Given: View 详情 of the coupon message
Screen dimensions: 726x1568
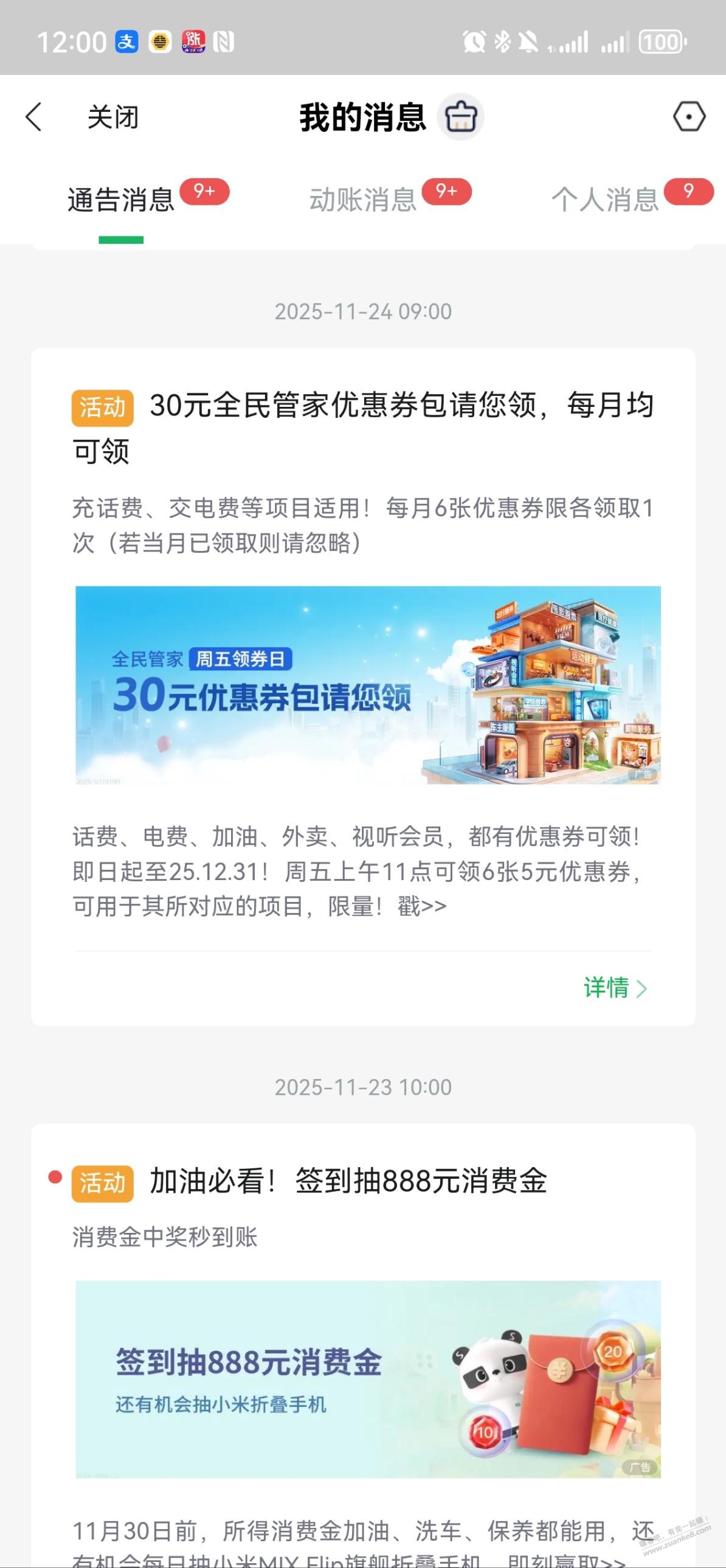Looking at the screenshot, I should [615, 988].
